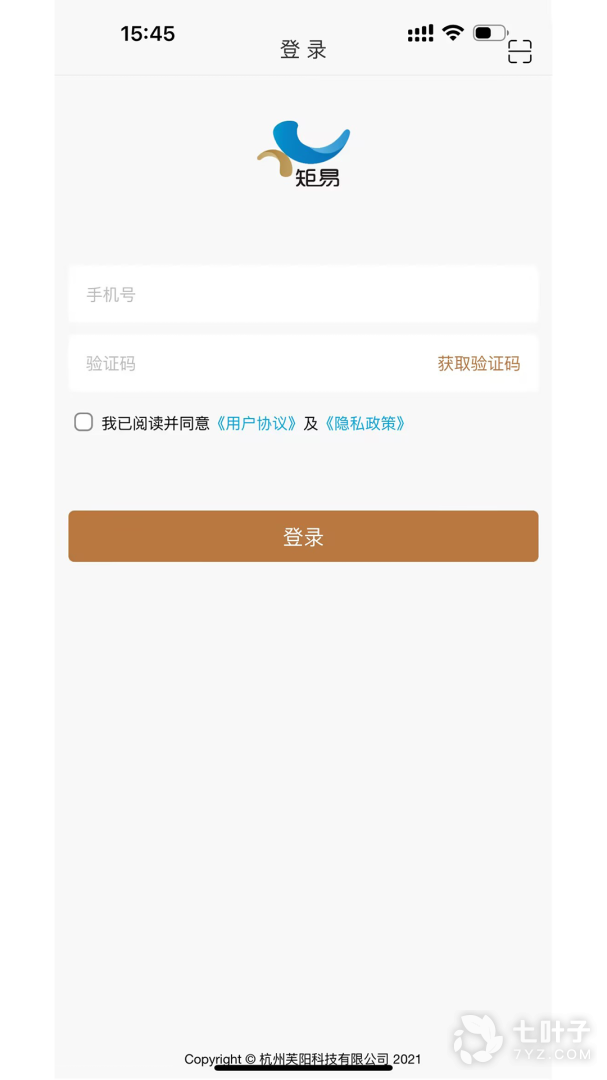Focus the 验证码 verification code field
Viewport: 607px width, 1080px height.
(248, 364)
